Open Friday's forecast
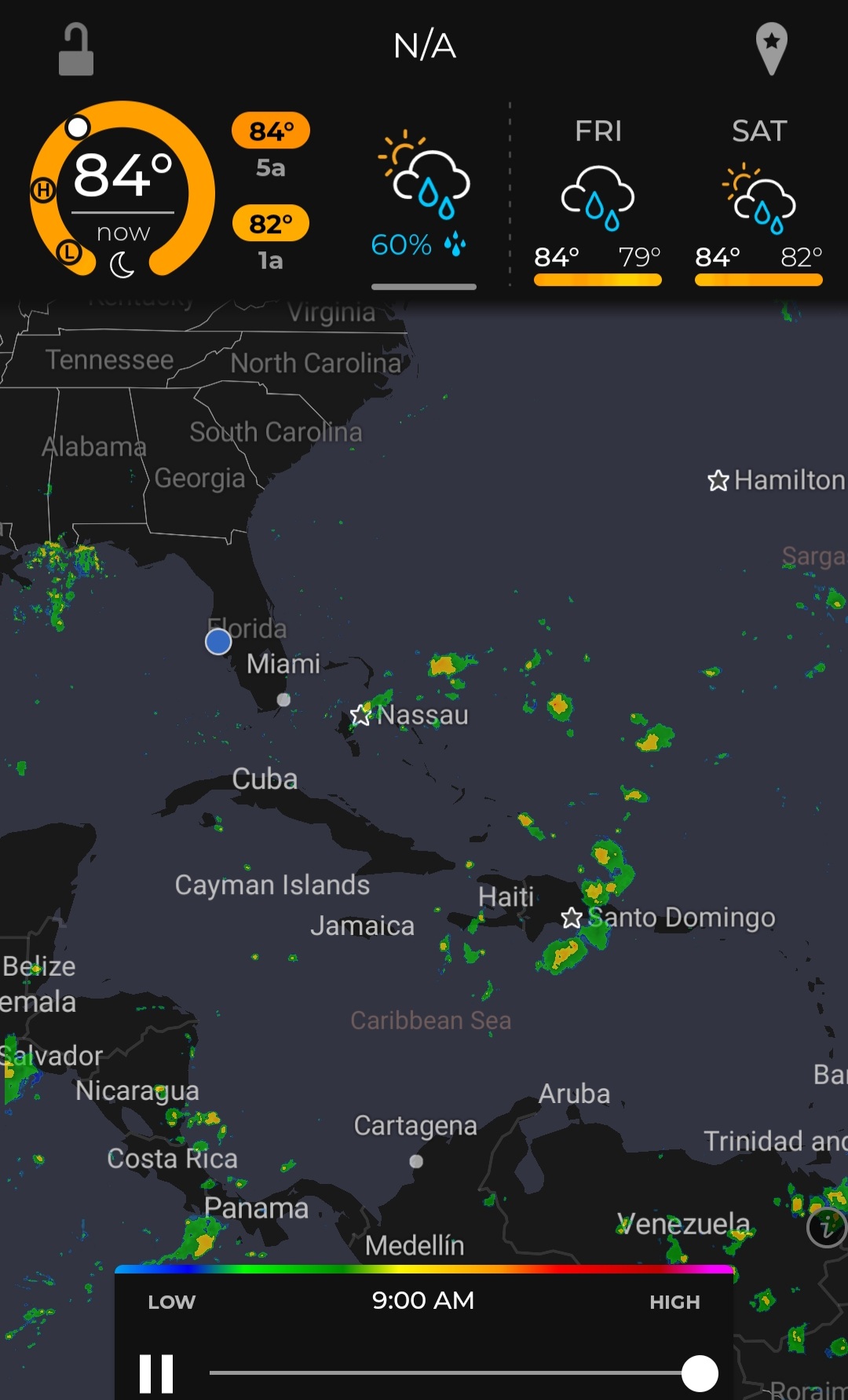The width and height of the screenshot is (848, 1400). 598,200
